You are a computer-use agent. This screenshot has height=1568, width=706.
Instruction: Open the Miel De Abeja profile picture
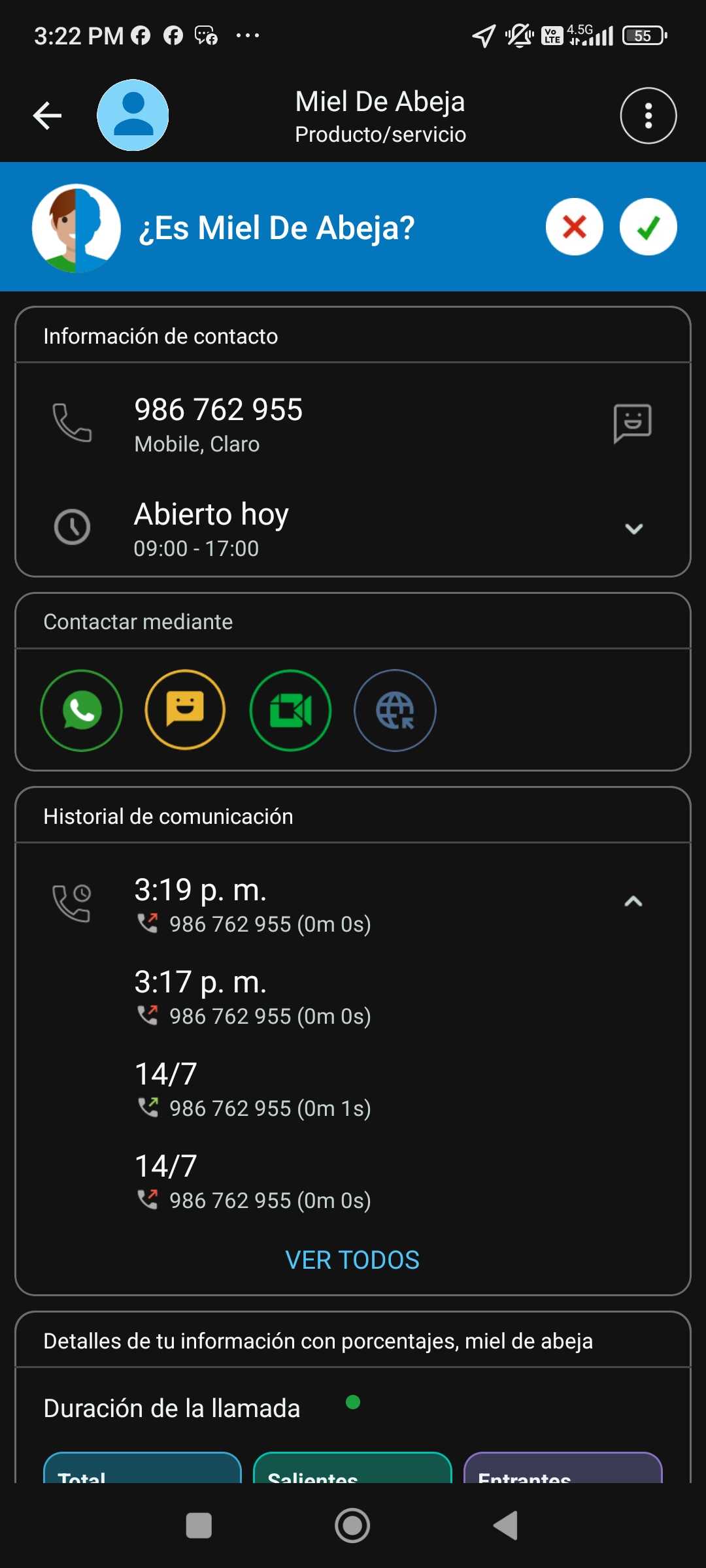pos(133,116)
